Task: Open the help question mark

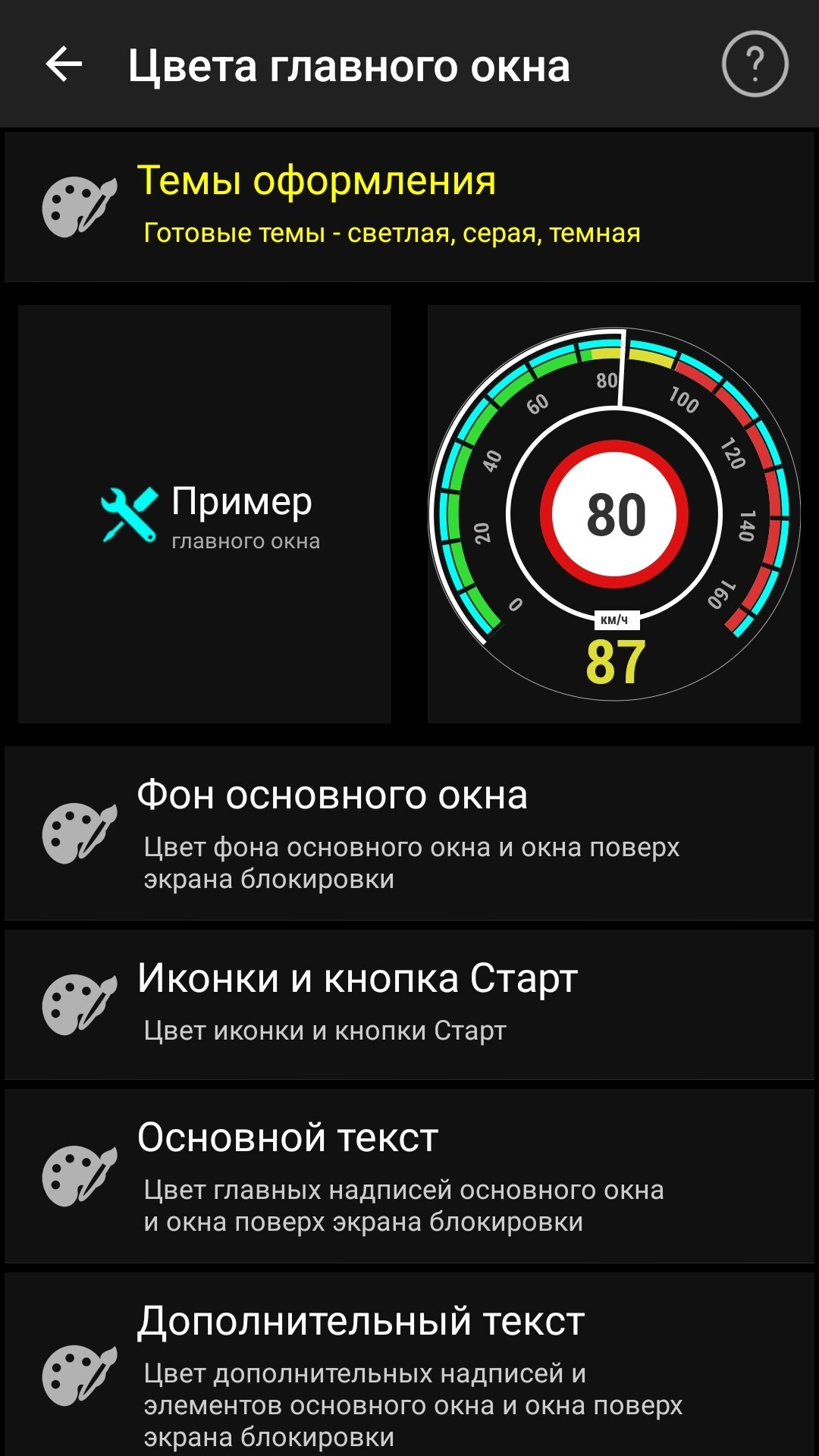Action: (x=755, y=64)
